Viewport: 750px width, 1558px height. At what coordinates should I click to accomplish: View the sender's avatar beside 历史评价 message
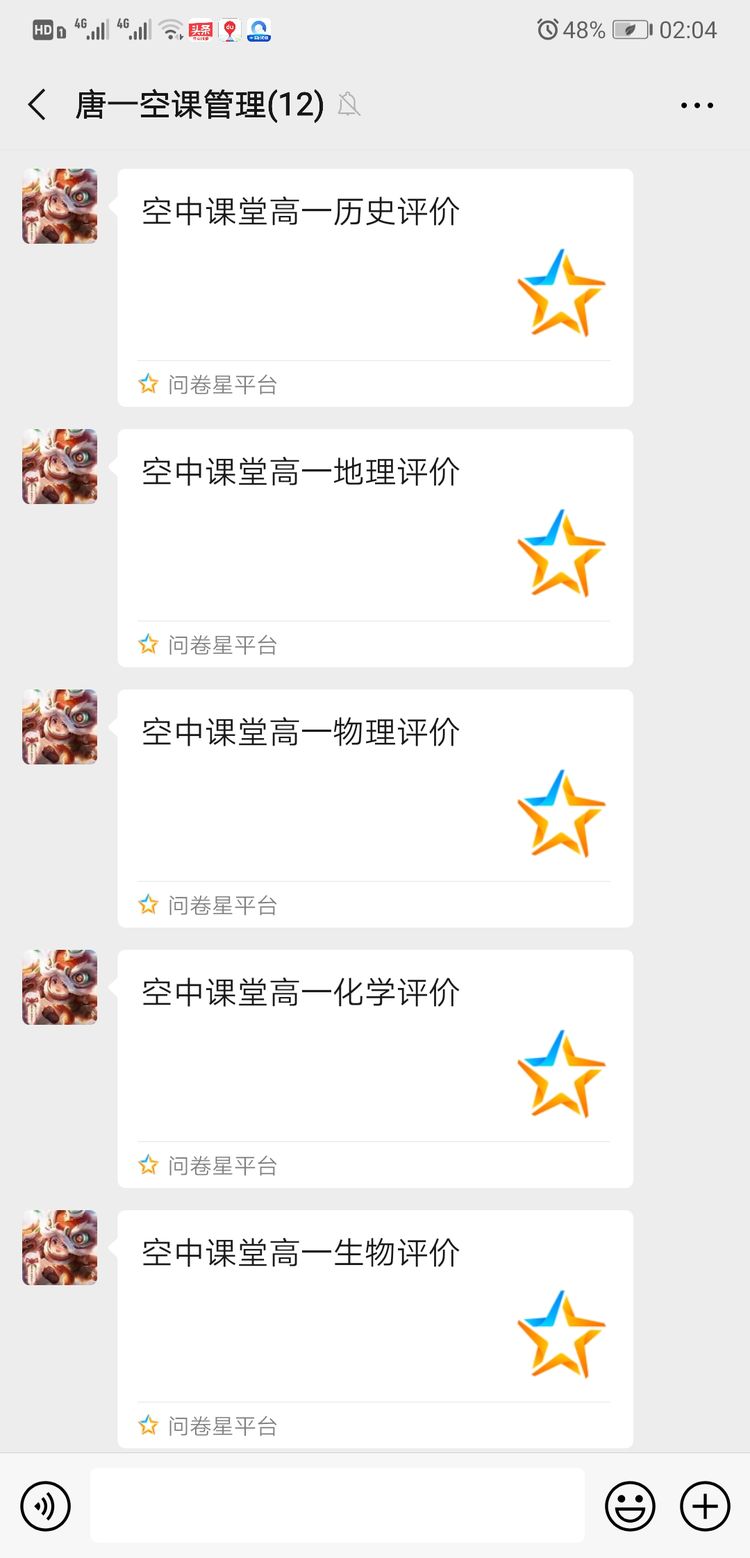pos(60,206)
